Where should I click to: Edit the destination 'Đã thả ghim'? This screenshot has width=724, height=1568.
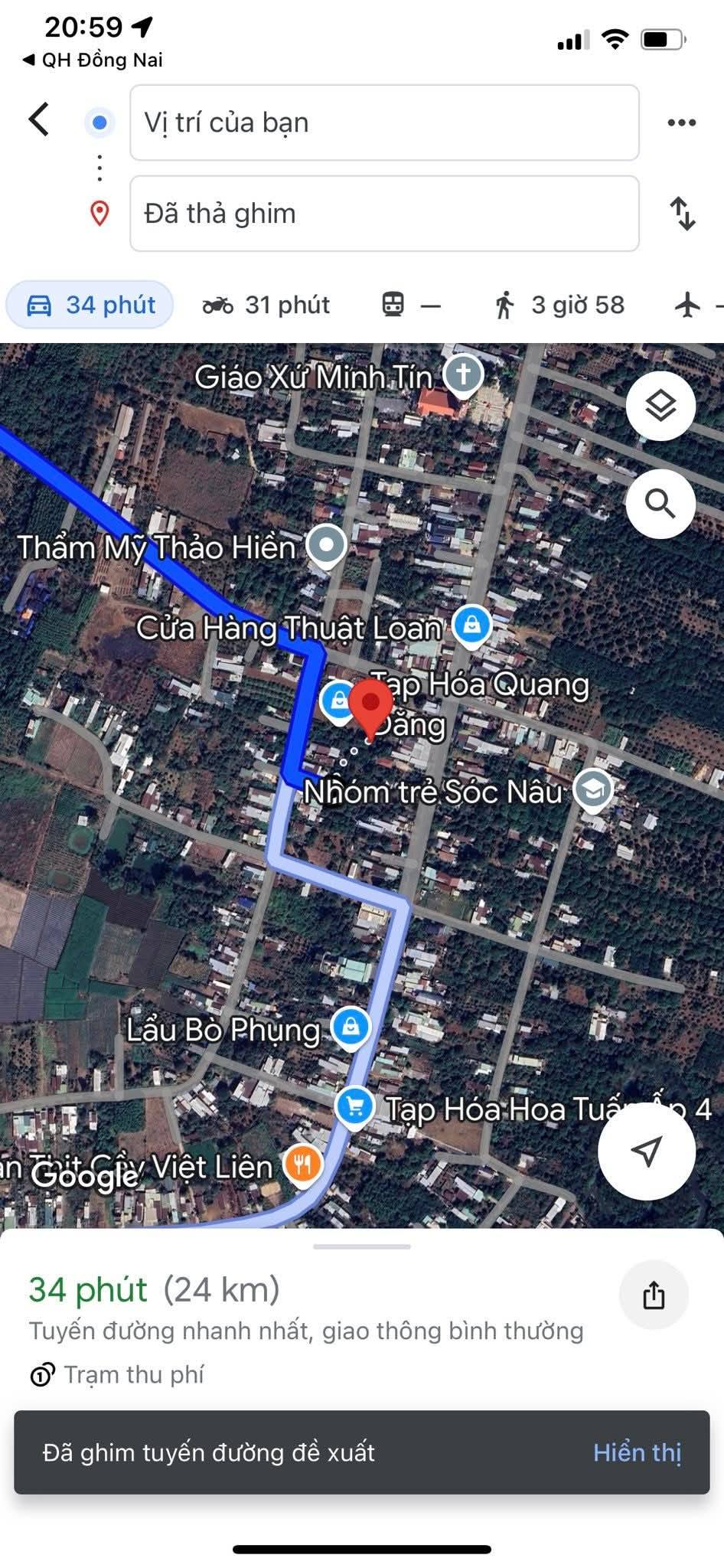[384, 214]
